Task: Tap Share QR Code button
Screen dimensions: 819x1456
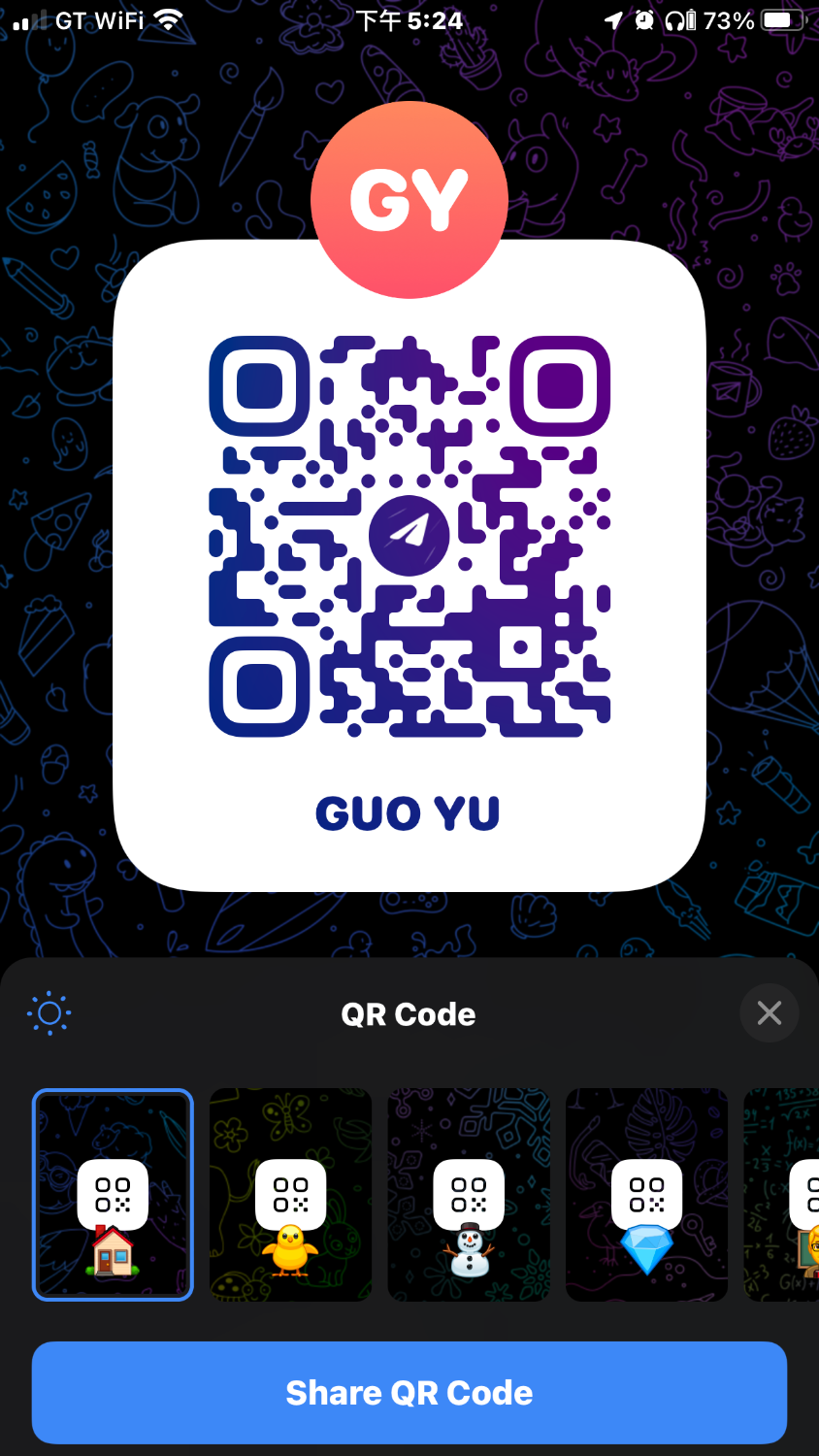Action: pos(409,1393)
